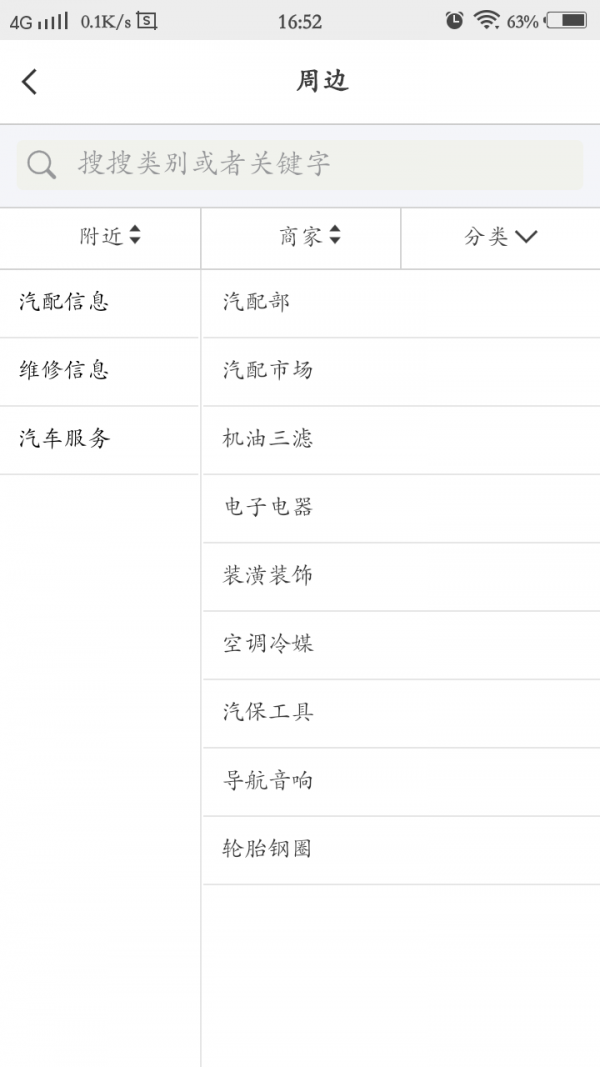Select 轮胎钢圈 subcategory
The width and height of the screenshot is (600, 1067).
click(x=400, y=848)
